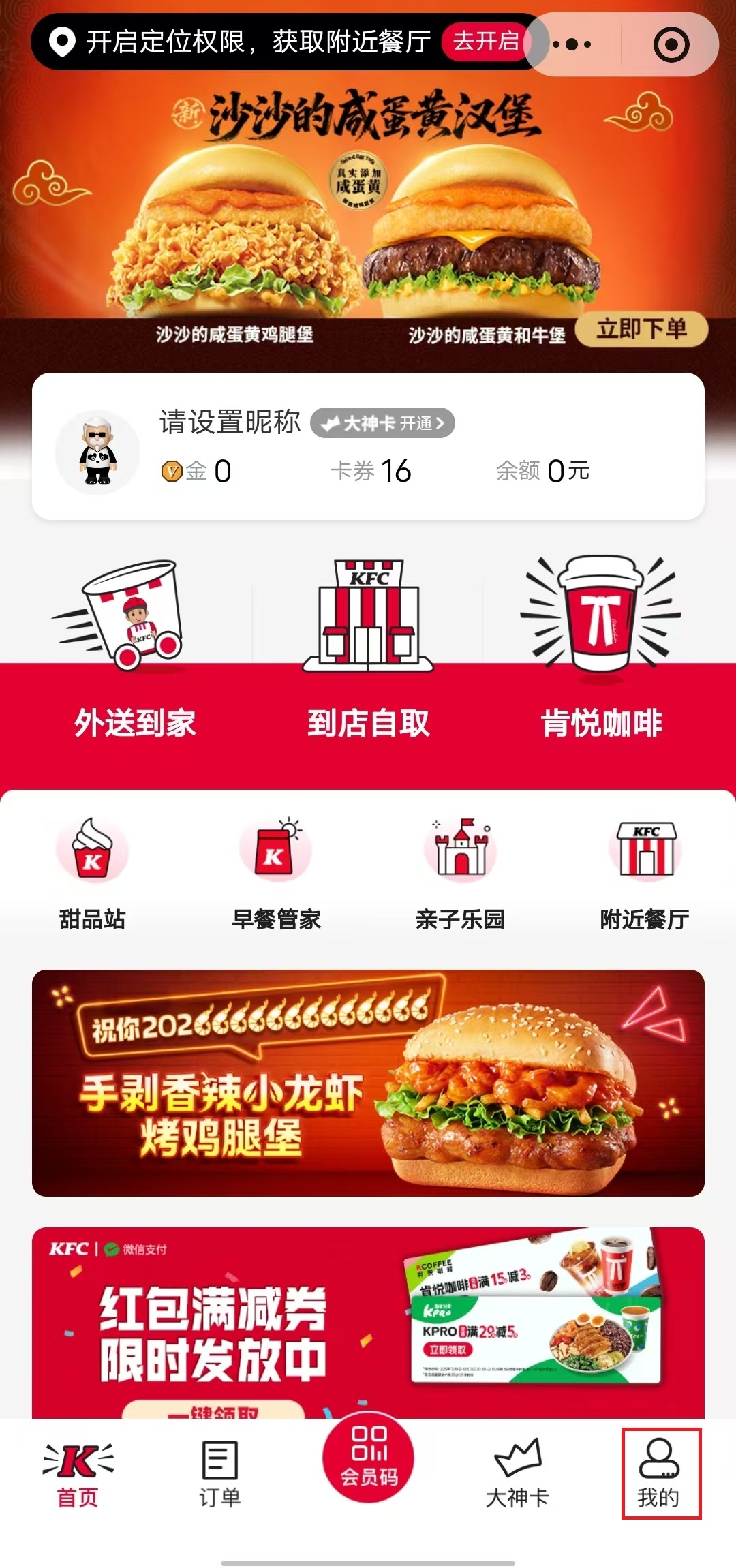Image resolution: width=736 pixels, height=1568 pixels.
Task: Tap 请设置昵称 to set a nickname
Action: 230,422
